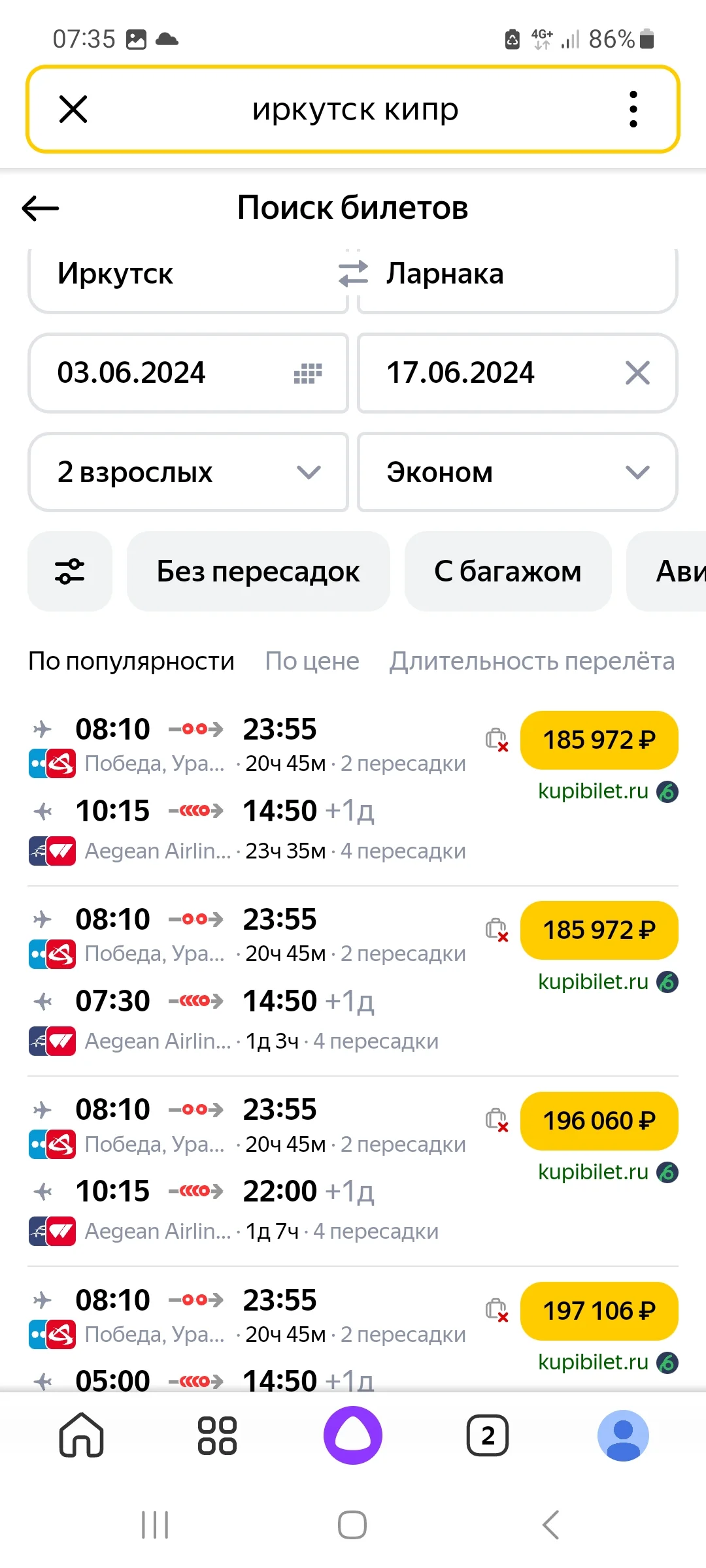The height and width of the screenshot is (1568, 706).
Task: Open the 196 060 ₽ ticket offer
Action: pos(599,1120)
